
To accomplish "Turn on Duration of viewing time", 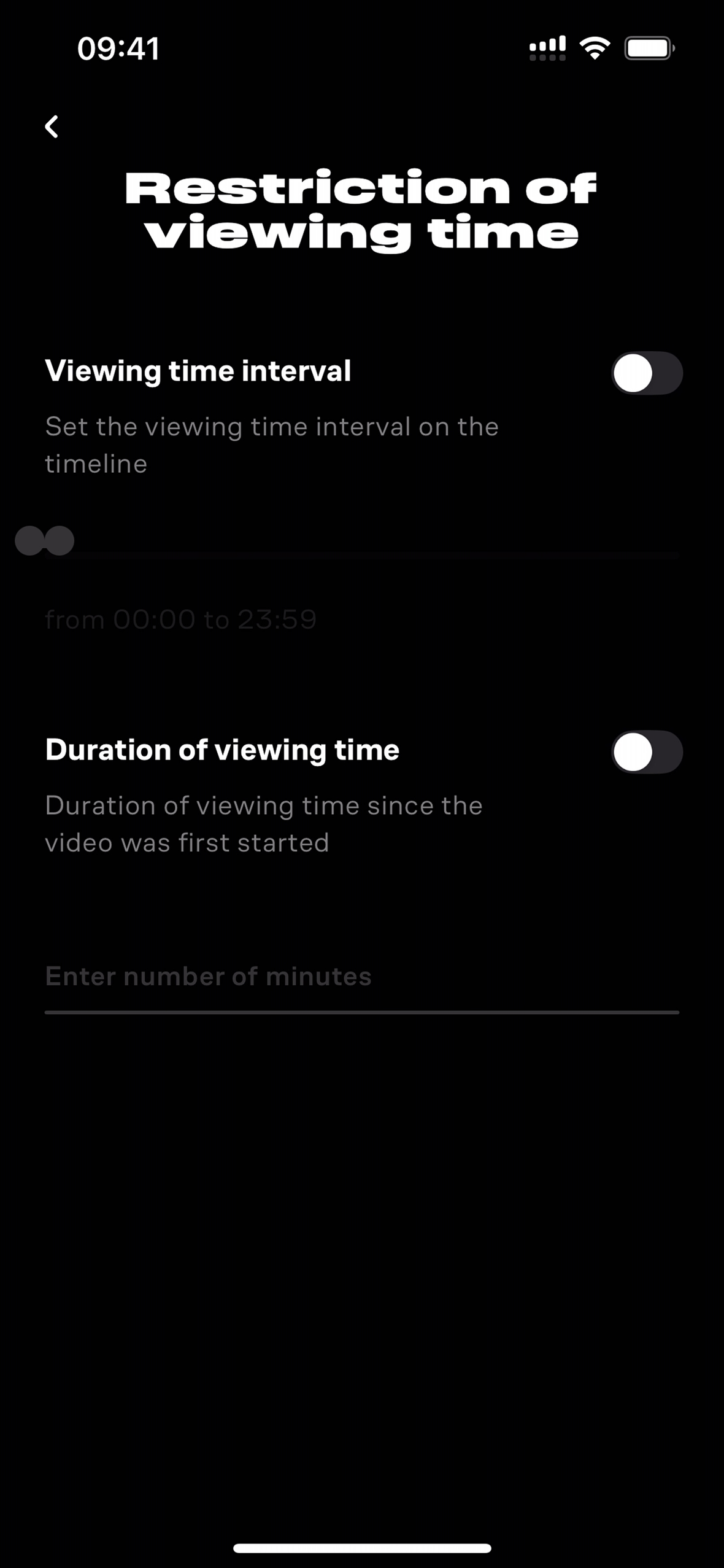I will (647, 752).
